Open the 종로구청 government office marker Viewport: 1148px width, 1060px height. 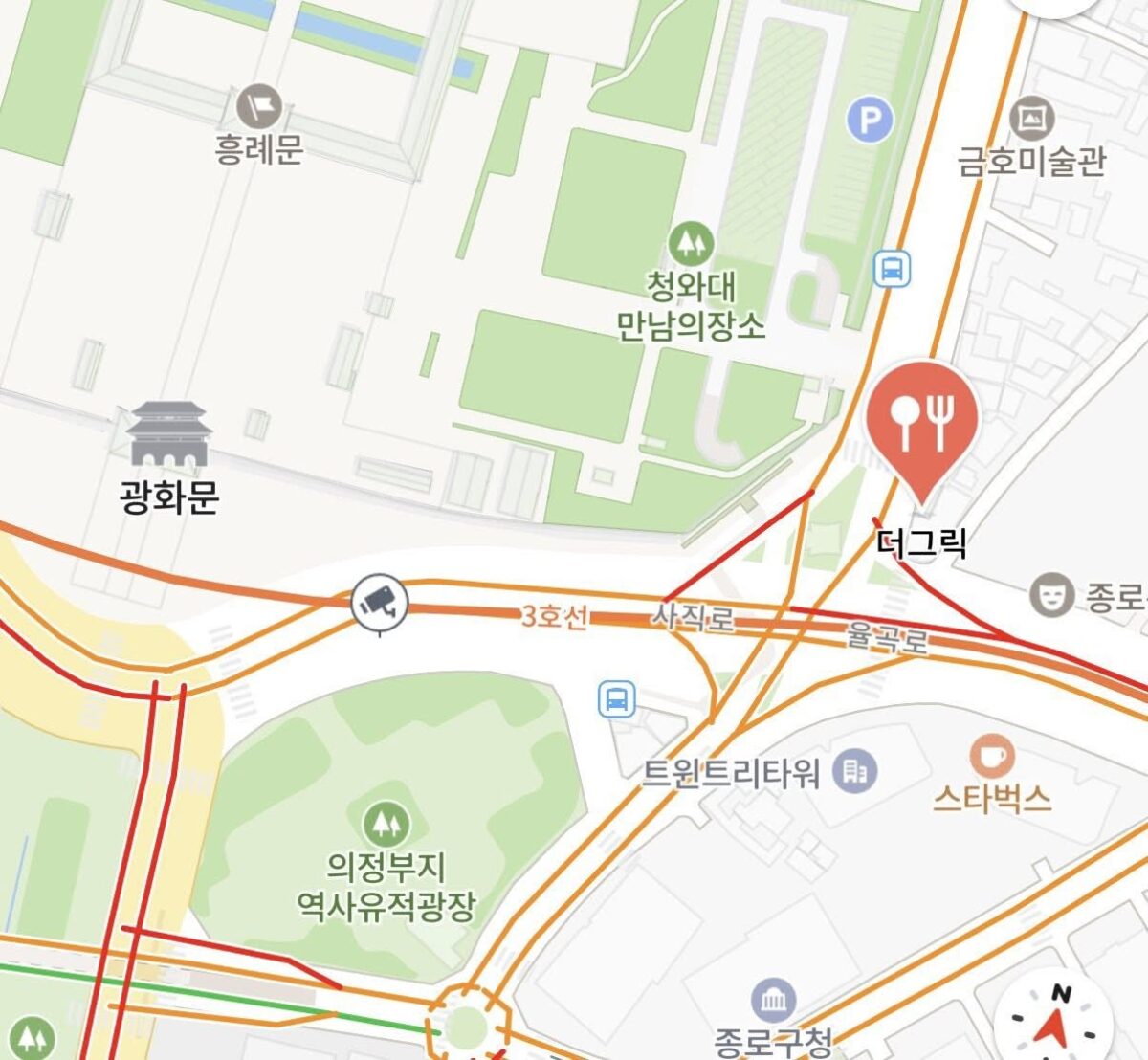[x=773, y=1002]
